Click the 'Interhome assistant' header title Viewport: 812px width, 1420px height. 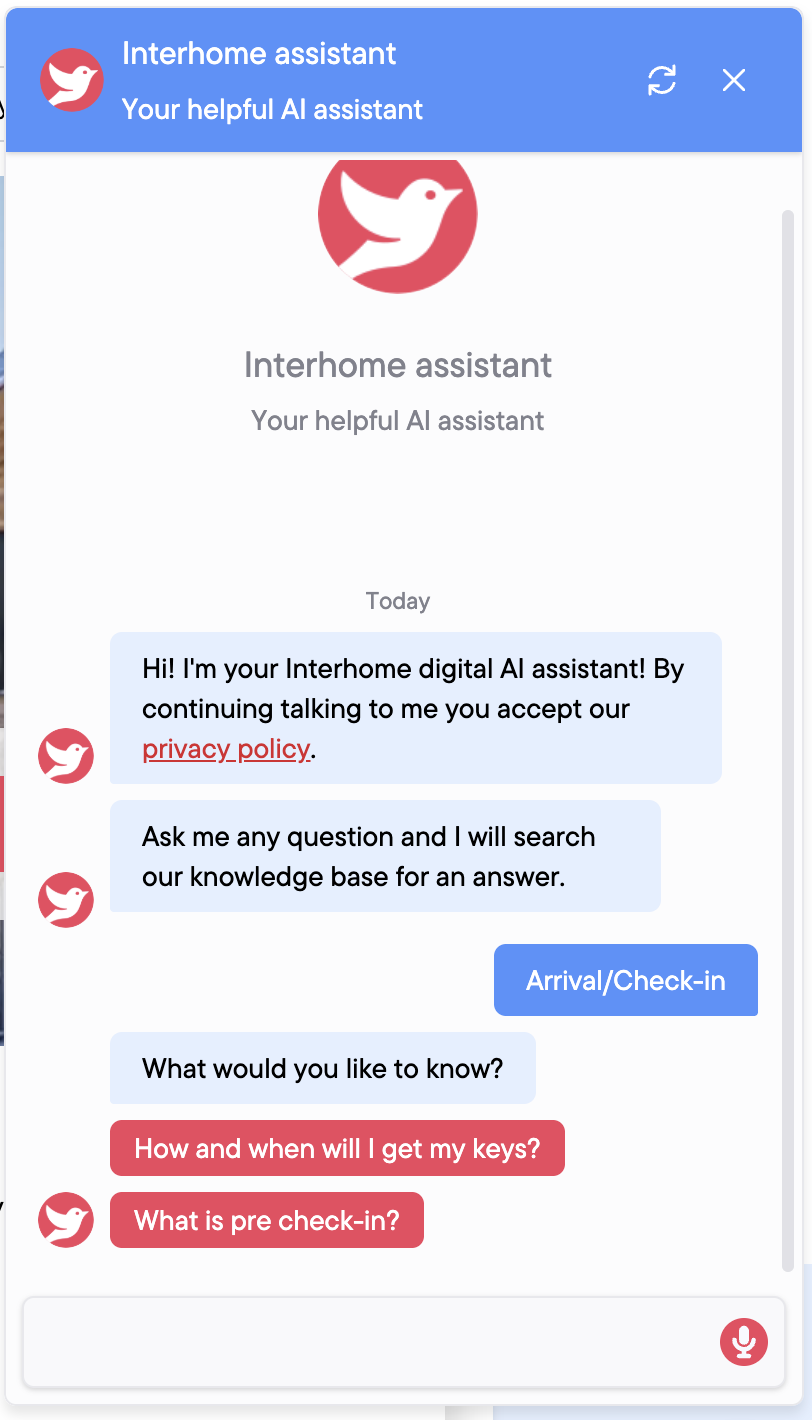[x=260, y=53]
